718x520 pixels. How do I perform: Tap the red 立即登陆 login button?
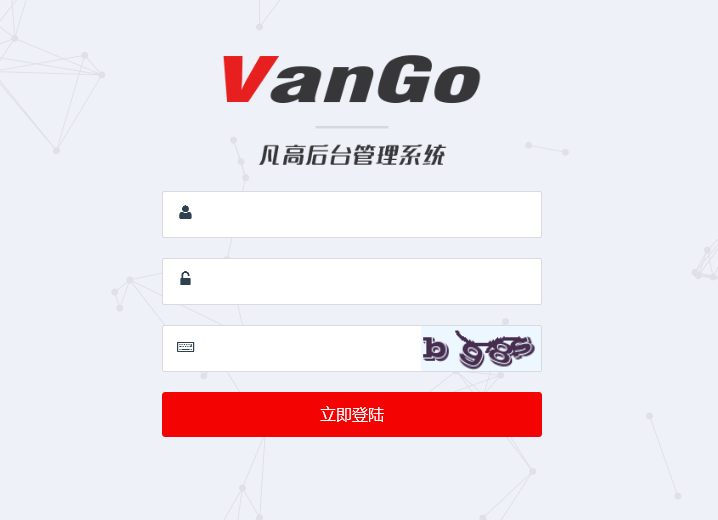click(x=352, y=414)
